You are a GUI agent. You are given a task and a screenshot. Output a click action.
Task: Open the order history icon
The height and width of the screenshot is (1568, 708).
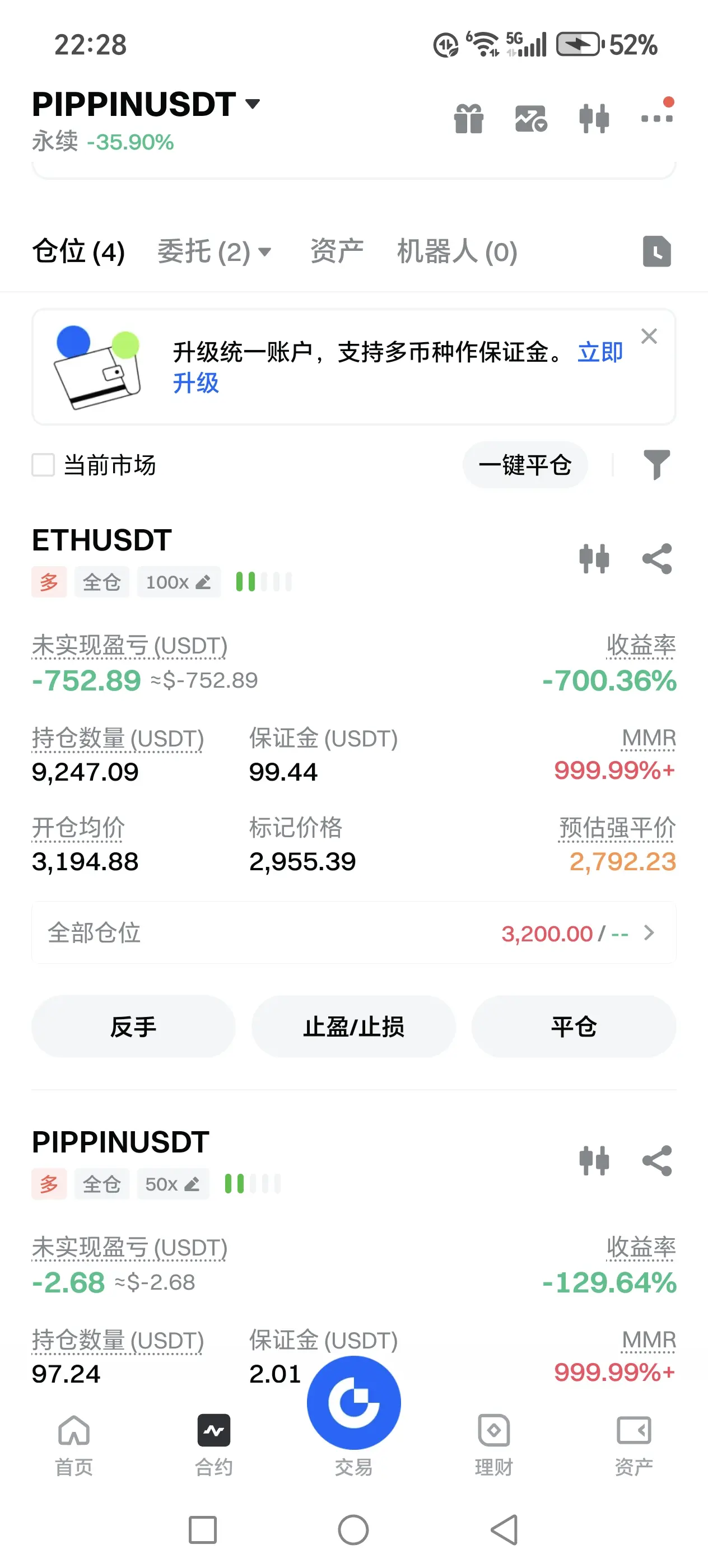[656, 251]
